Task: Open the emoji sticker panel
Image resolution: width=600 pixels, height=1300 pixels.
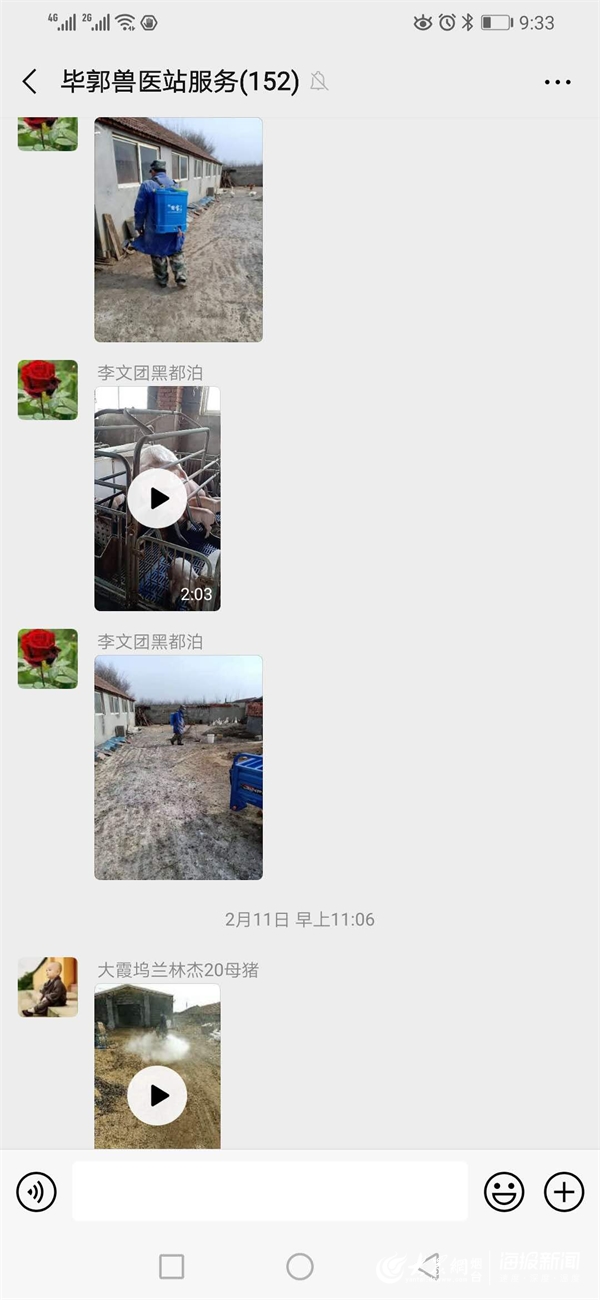Action: coord(504,1191)
